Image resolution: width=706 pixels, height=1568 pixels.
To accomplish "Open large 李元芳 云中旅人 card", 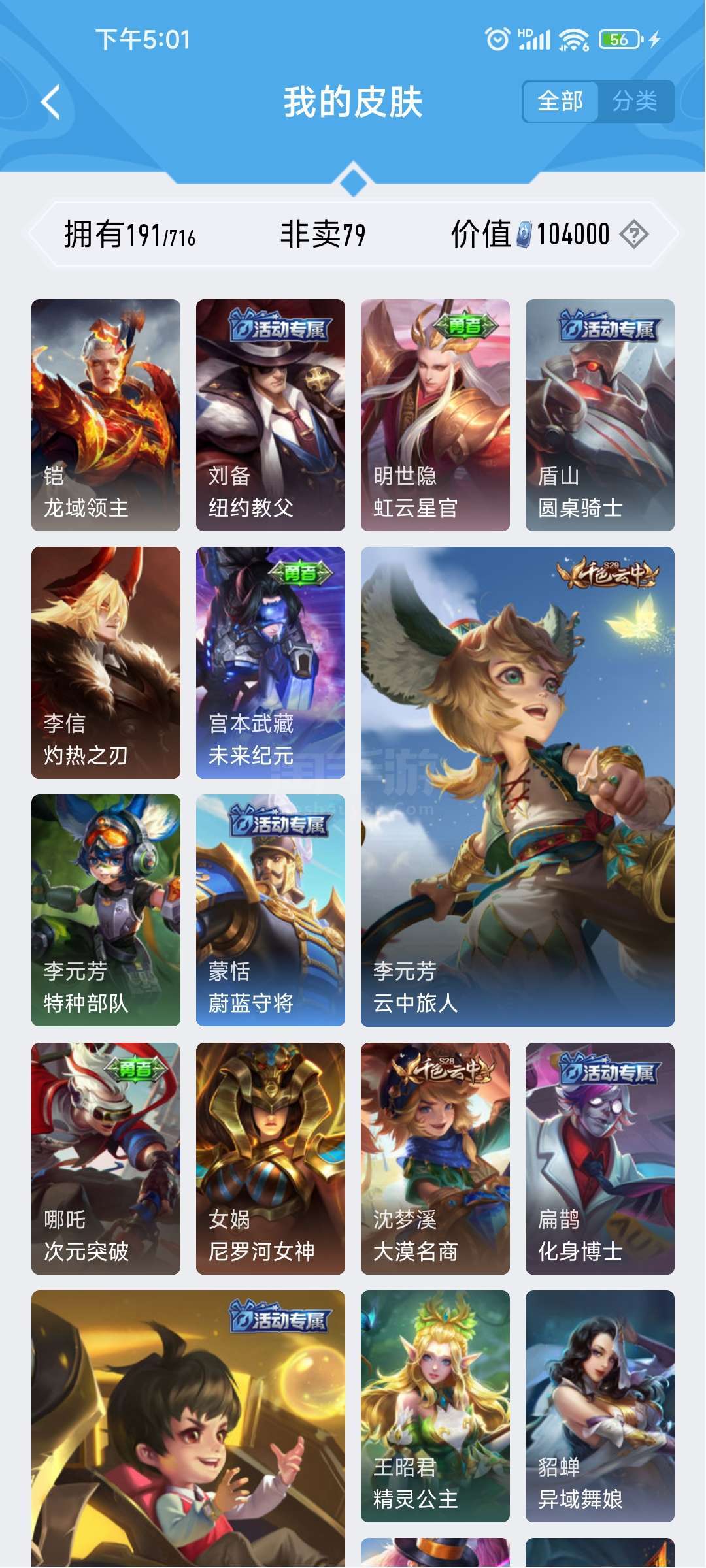I will pos(518,787).
